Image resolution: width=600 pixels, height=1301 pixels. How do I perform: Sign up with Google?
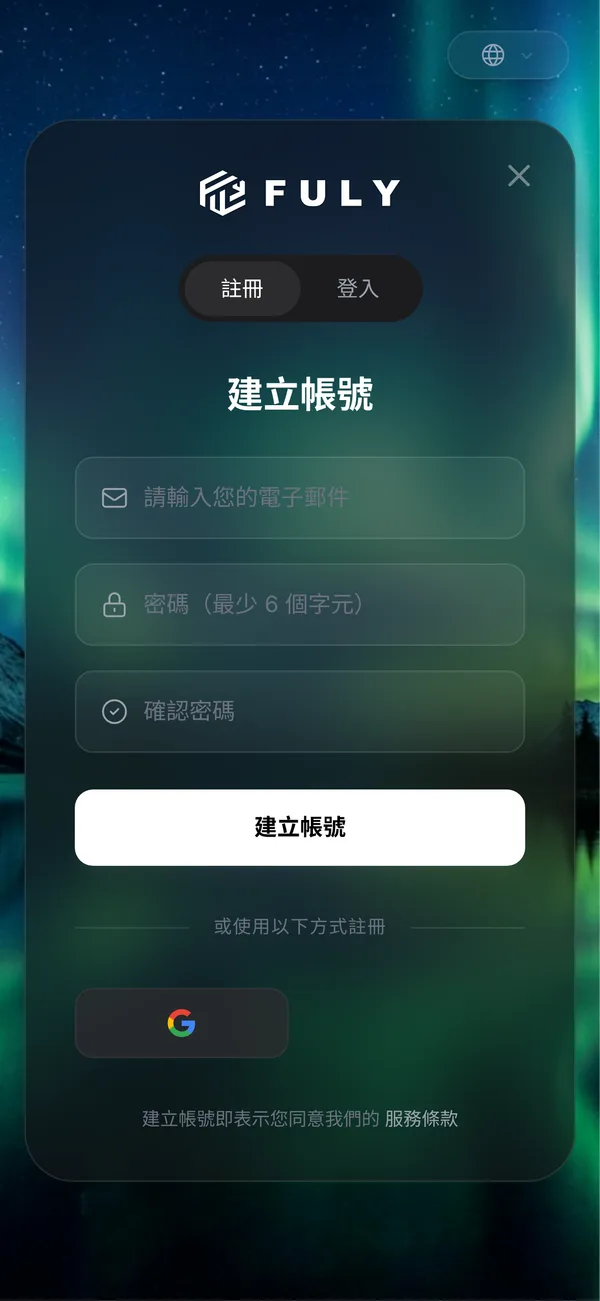click(182, 1023)
